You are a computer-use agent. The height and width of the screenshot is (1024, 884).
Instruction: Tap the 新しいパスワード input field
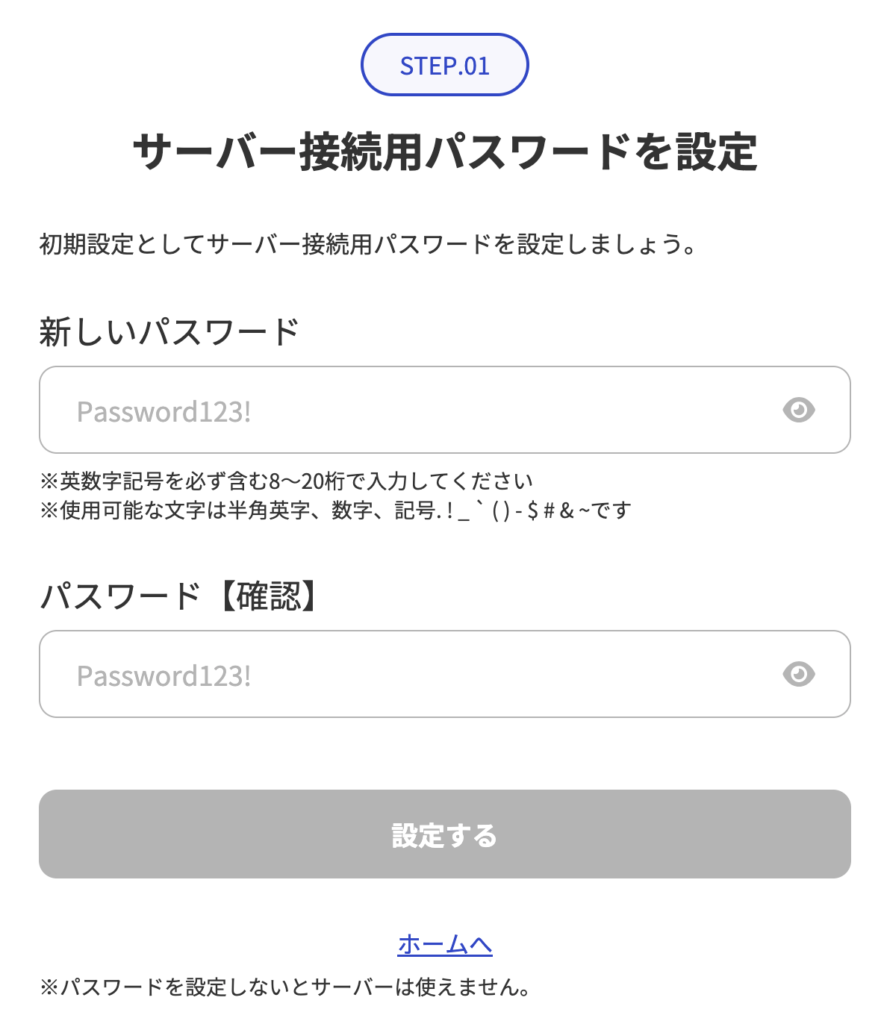point(400,410)
